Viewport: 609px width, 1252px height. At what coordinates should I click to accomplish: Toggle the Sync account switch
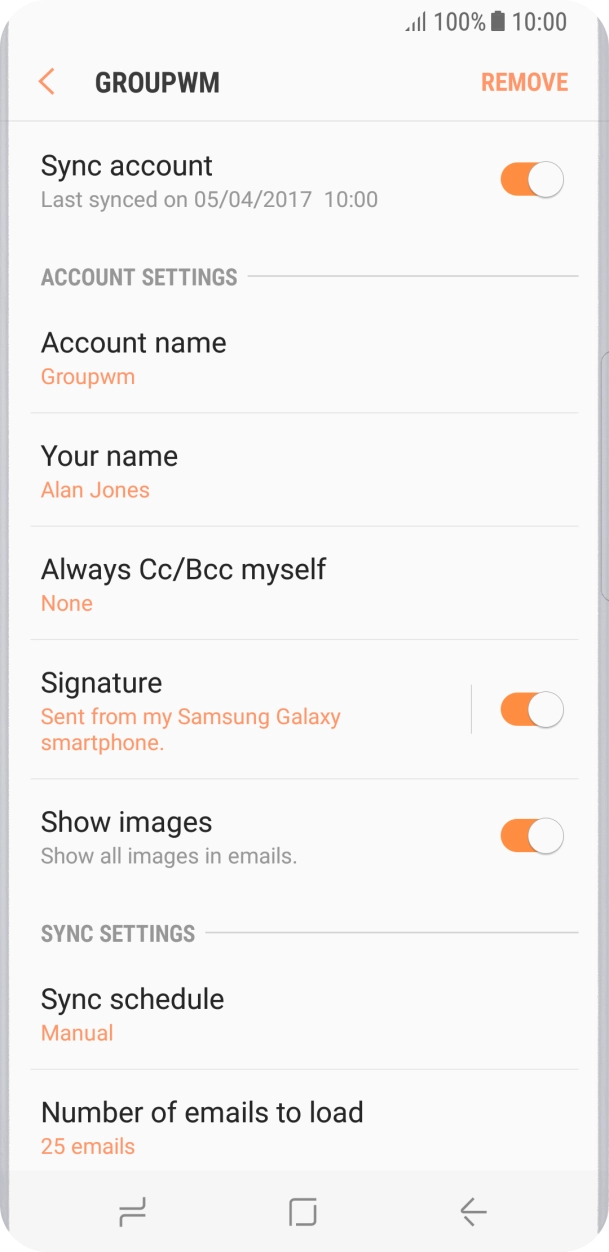coord(531,180)
